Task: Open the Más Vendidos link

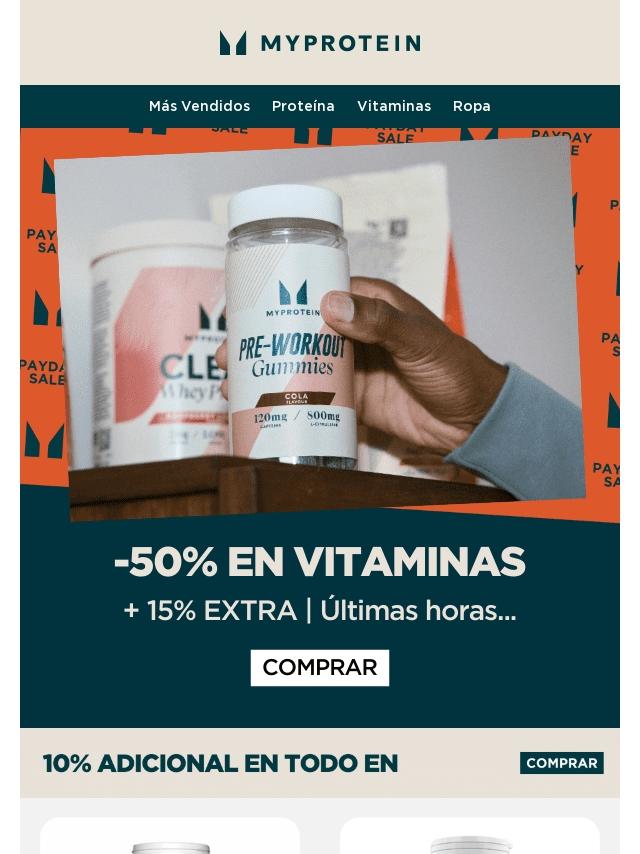Action: pyautogui.click(x=199, y=106)
